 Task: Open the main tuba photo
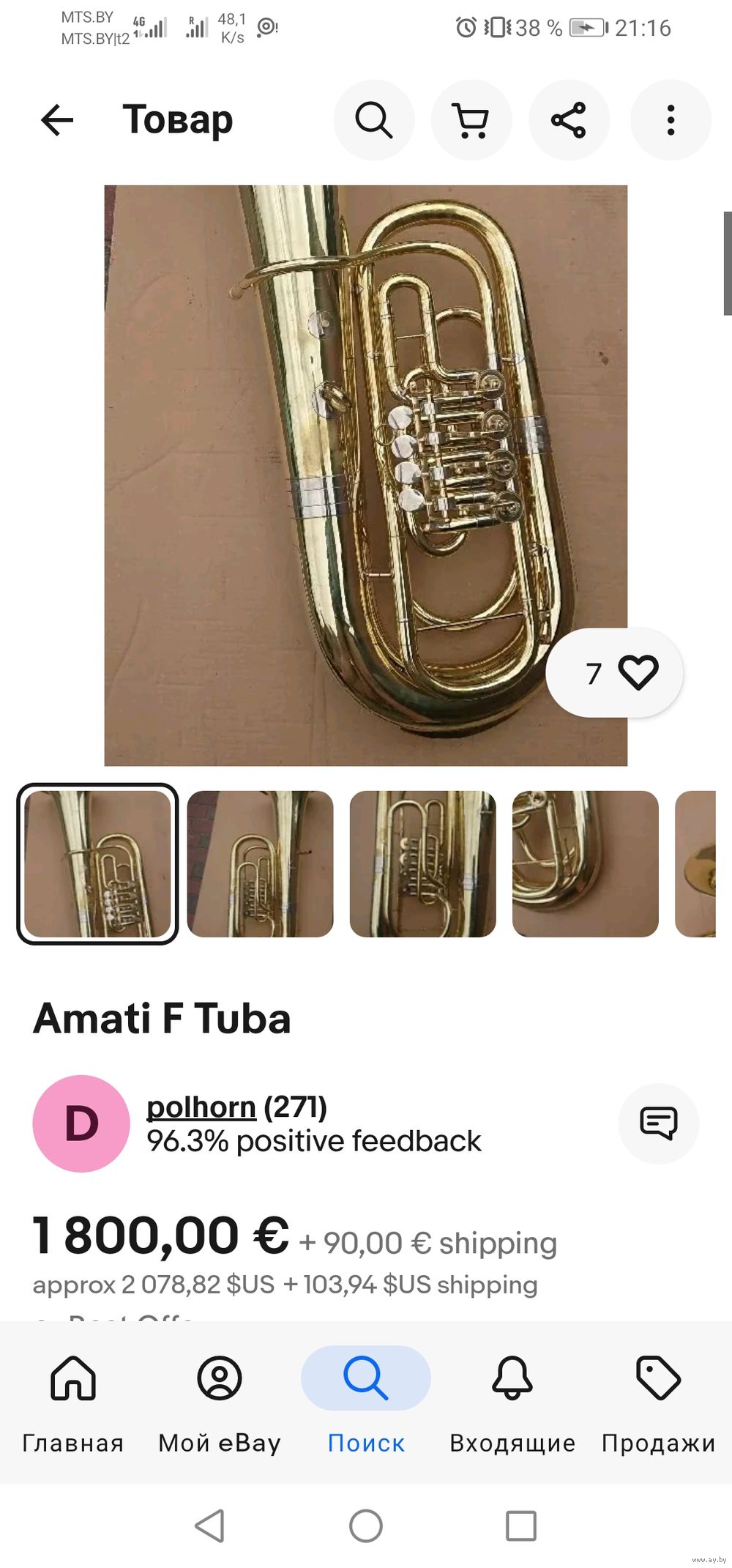[x=366, y=475]
